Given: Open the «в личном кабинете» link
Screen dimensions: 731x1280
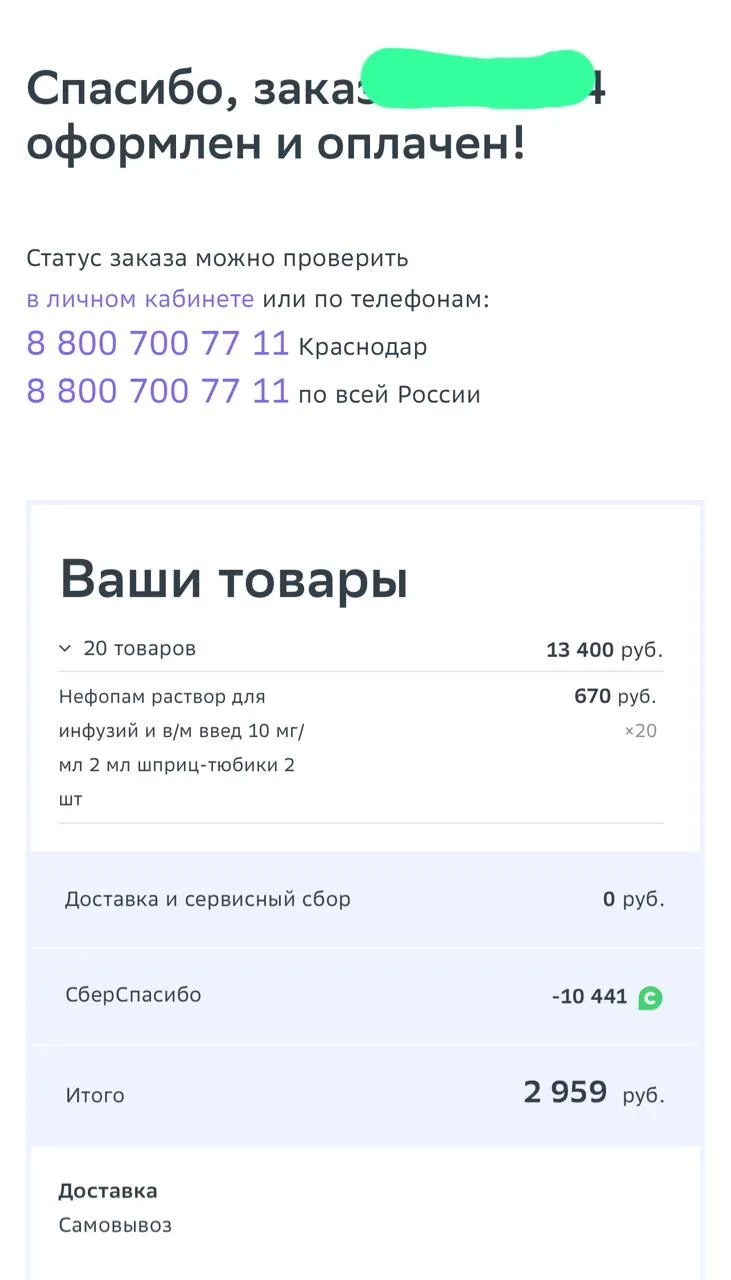Looking at the screenshot, I should point(140,300).
